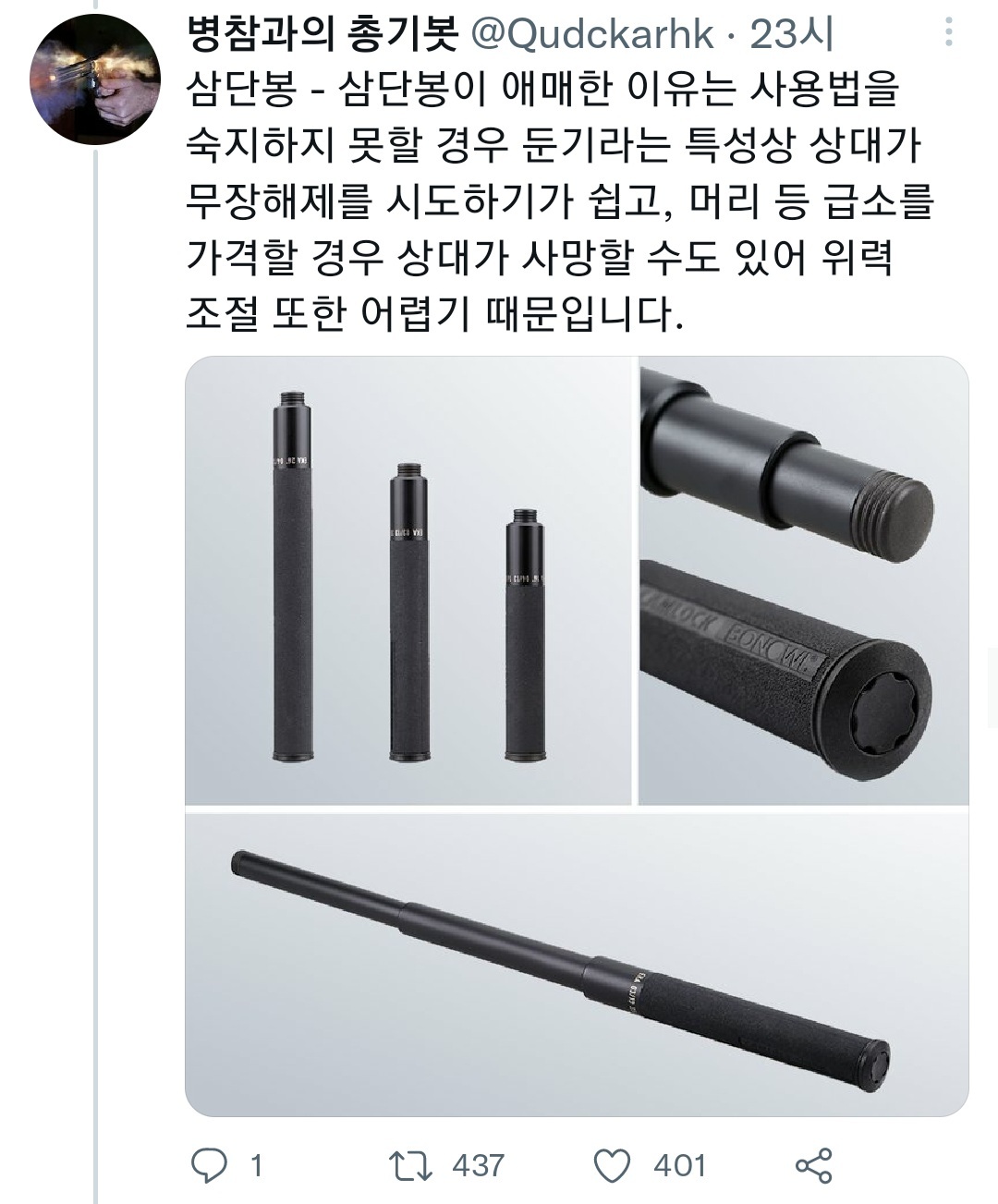Share this tweet

pos(814,1165)
